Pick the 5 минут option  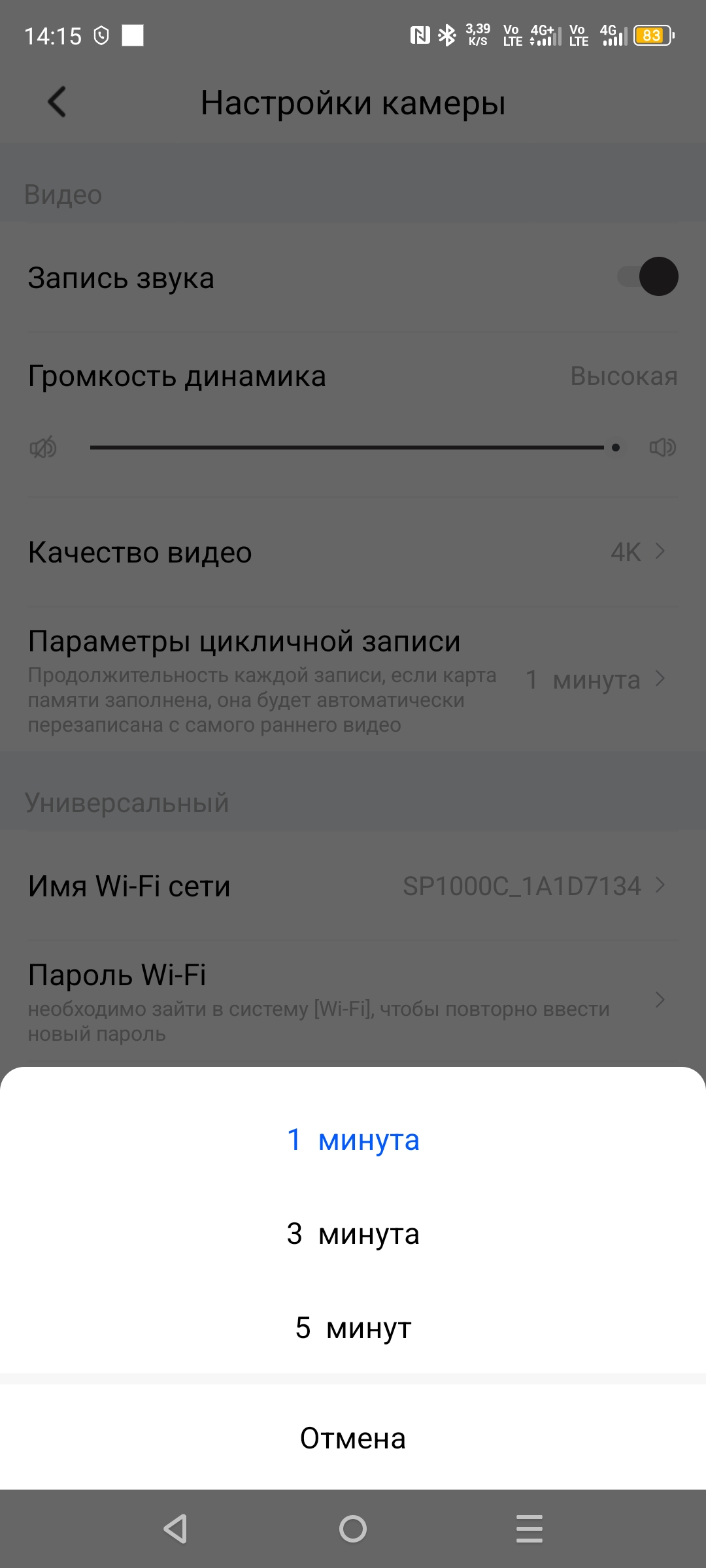click(353, 1328)
